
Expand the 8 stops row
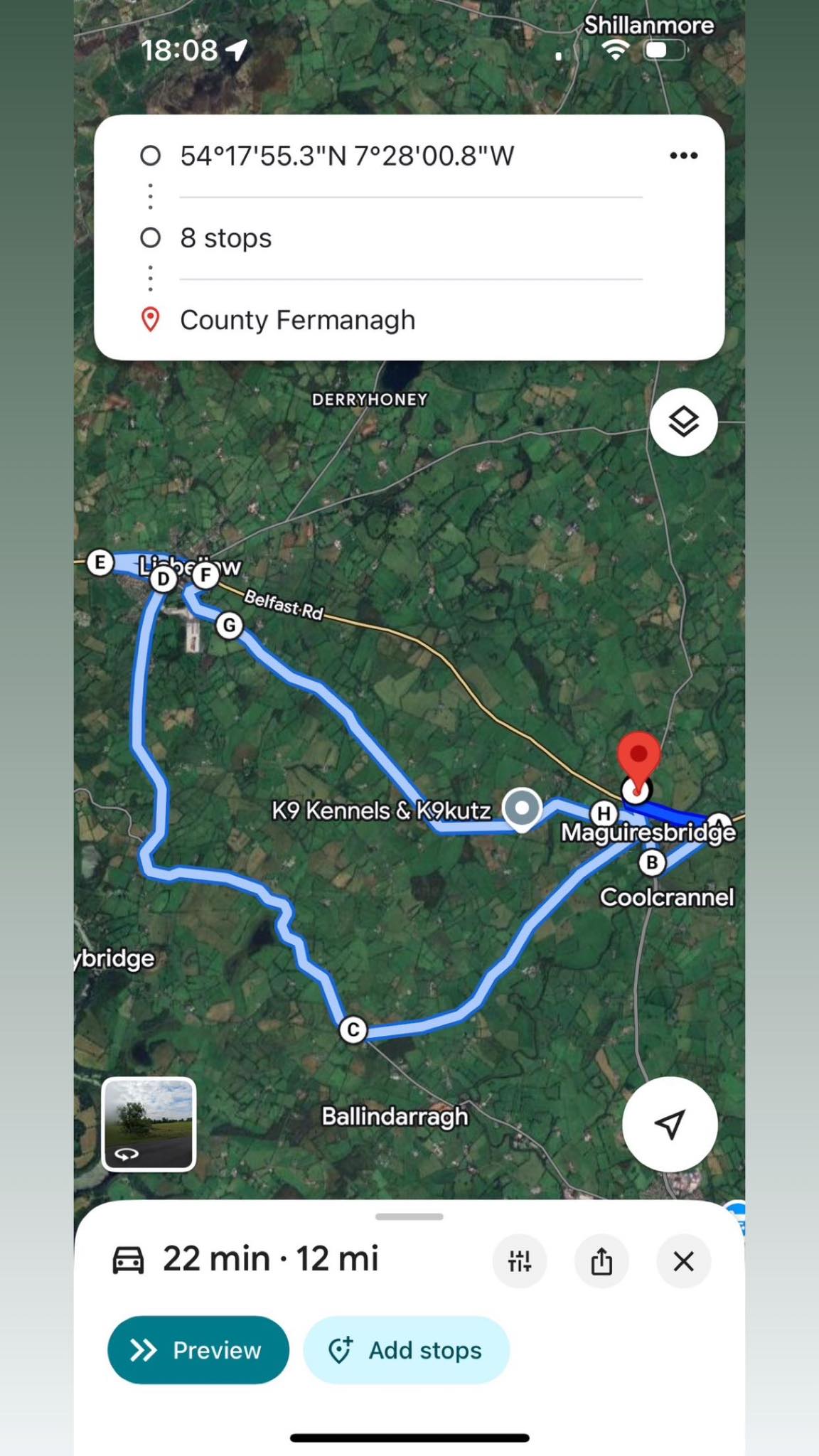[226, 238]
